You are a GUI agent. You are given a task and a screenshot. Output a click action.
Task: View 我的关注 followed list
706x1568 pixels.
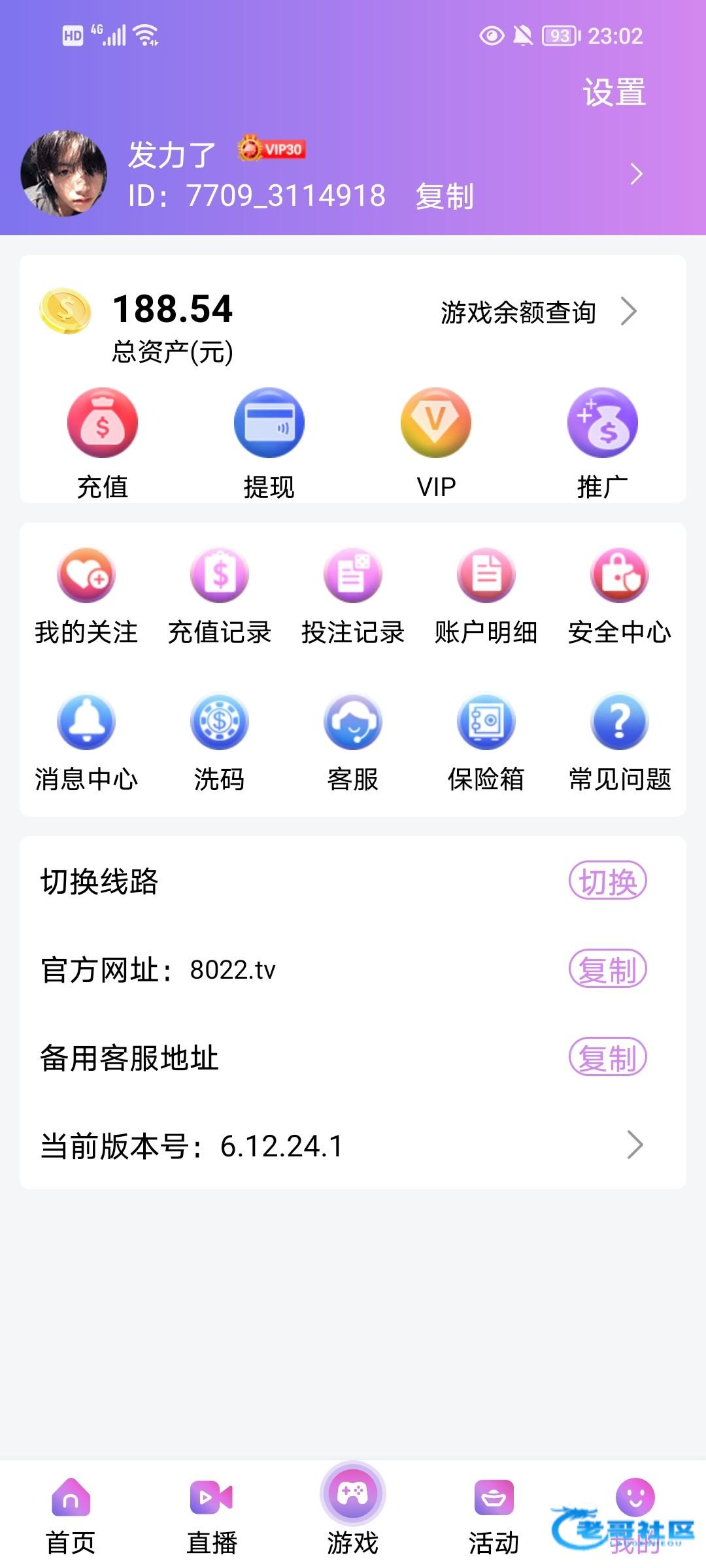pyautogui.click(x=86, y=596)
